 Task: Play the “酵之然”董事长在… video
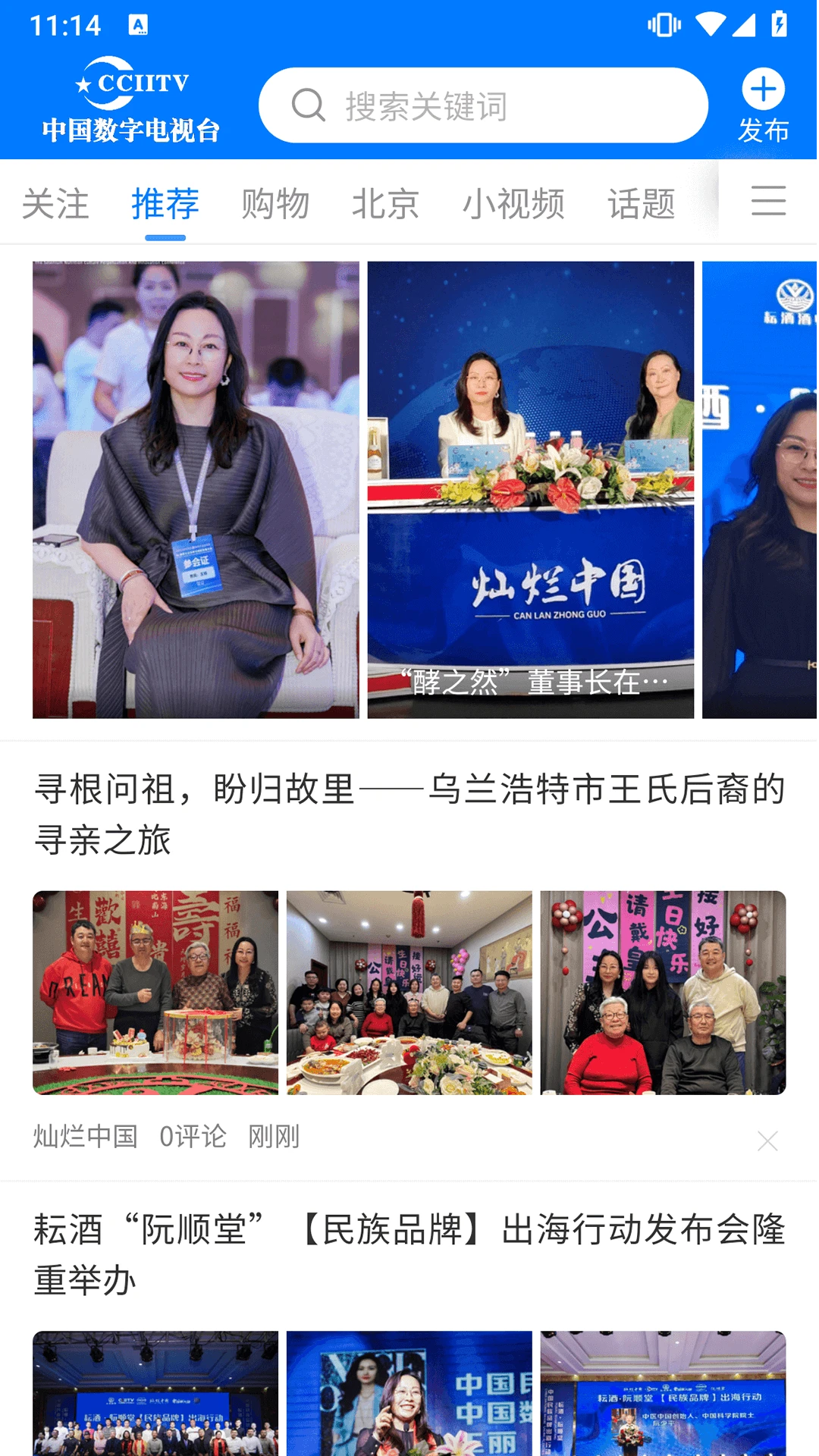click(530, 489)
